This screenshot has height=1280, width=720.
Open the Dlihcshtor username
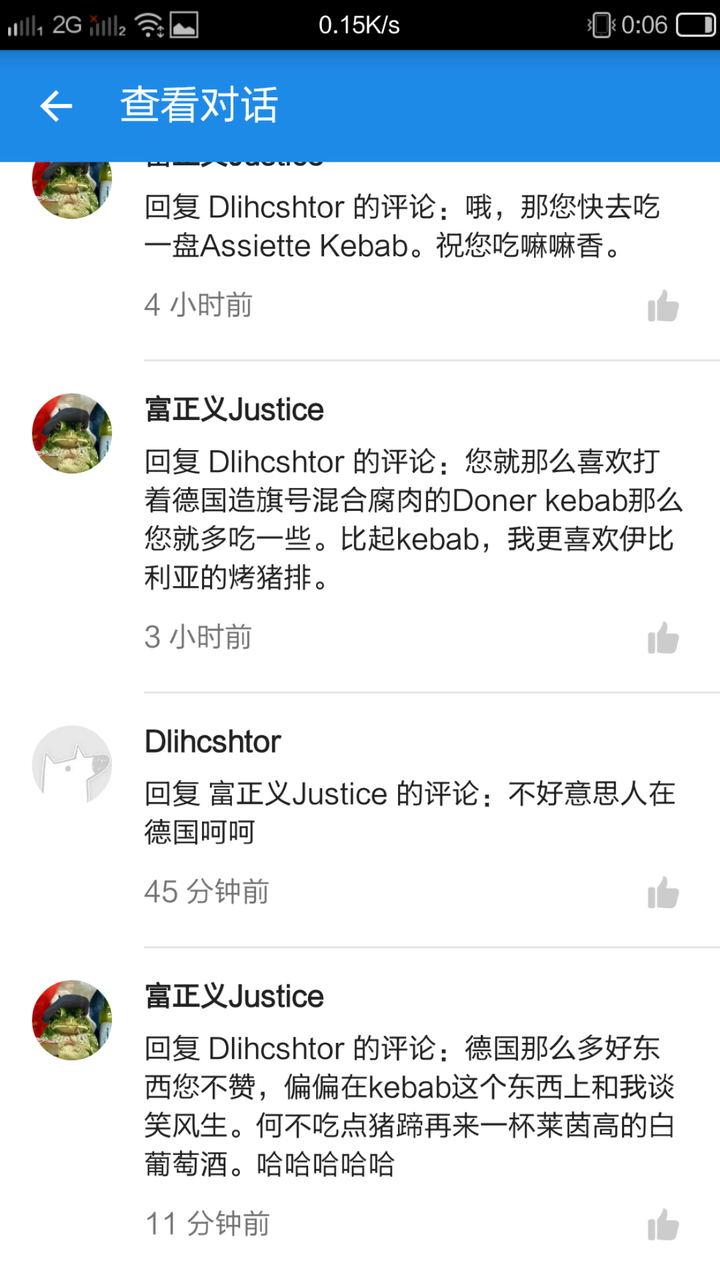click(213, 742)
